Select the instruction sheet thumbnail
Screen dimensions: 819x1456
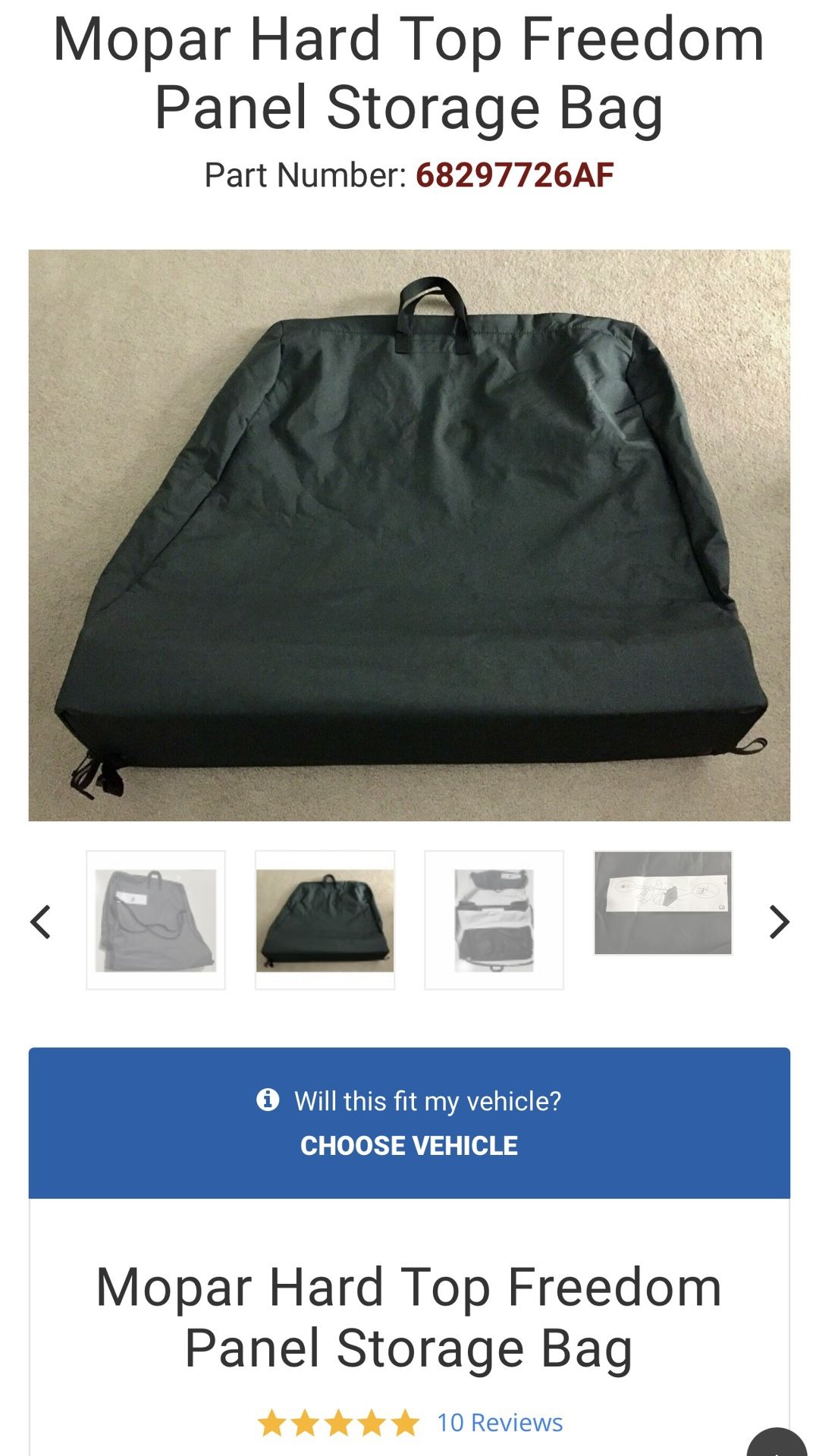click(663, 903)
